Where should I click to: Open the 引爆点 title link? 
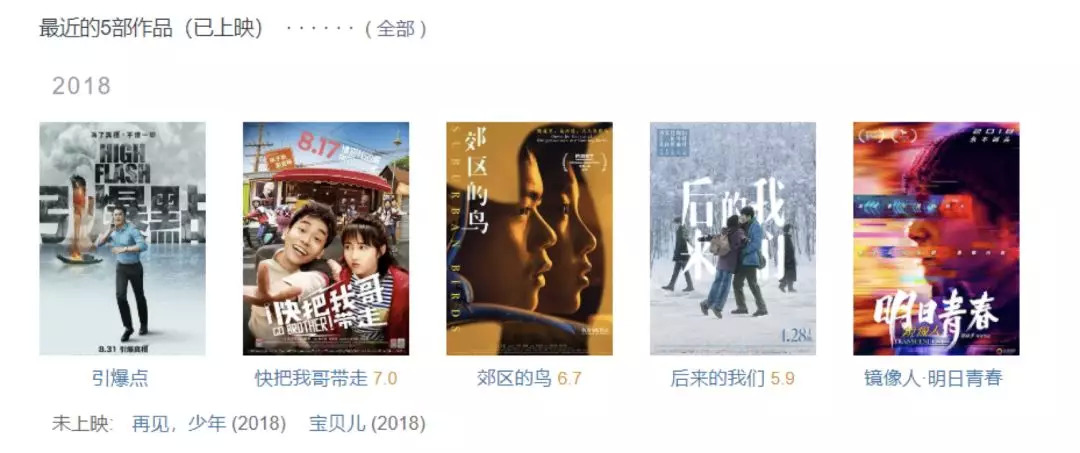120,378
